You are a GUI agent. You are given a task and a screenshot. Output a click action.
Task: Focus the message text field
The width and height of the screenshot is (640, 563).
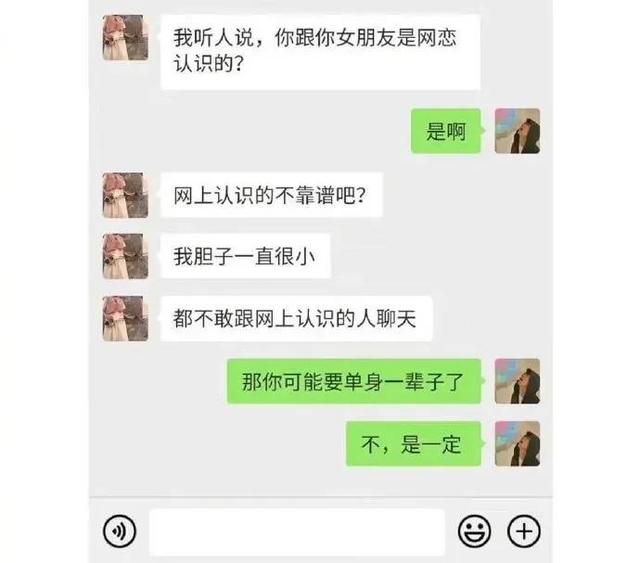pyautogui.click(x=296, y=531)
